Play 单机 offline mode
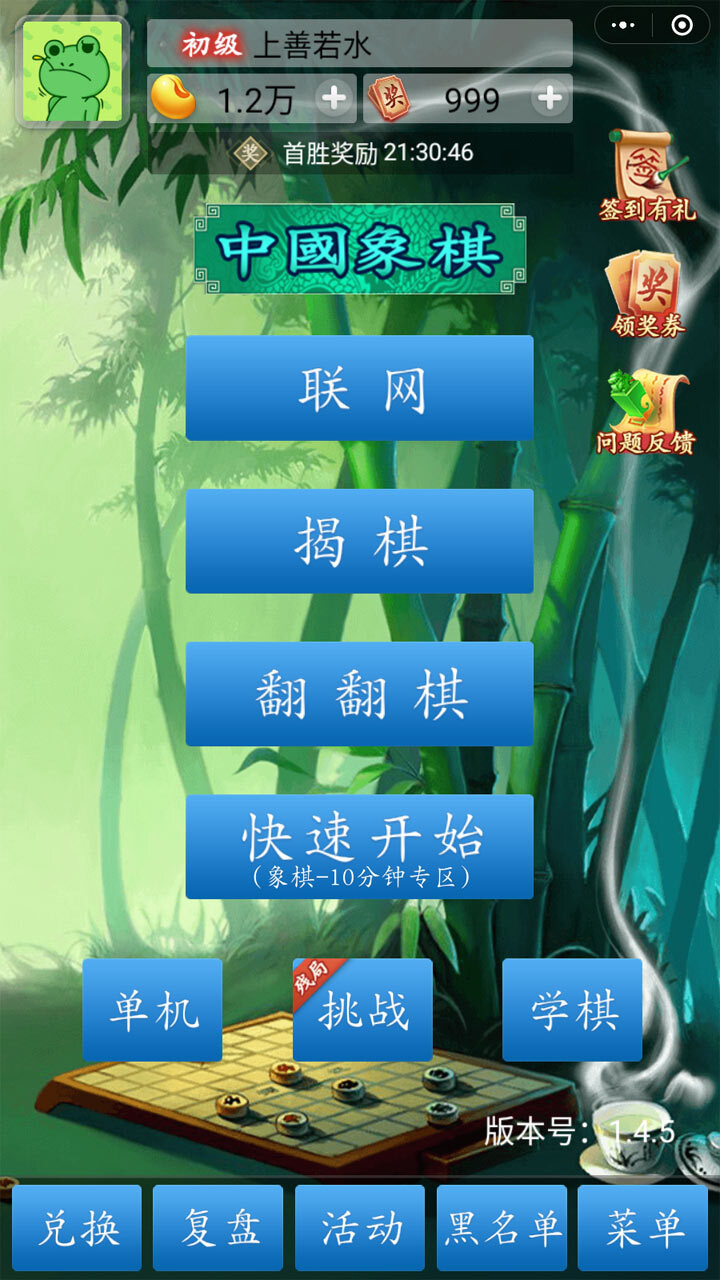Image resolution: width=720 pixels, height=1280 pixels. tap(152, 1010)
